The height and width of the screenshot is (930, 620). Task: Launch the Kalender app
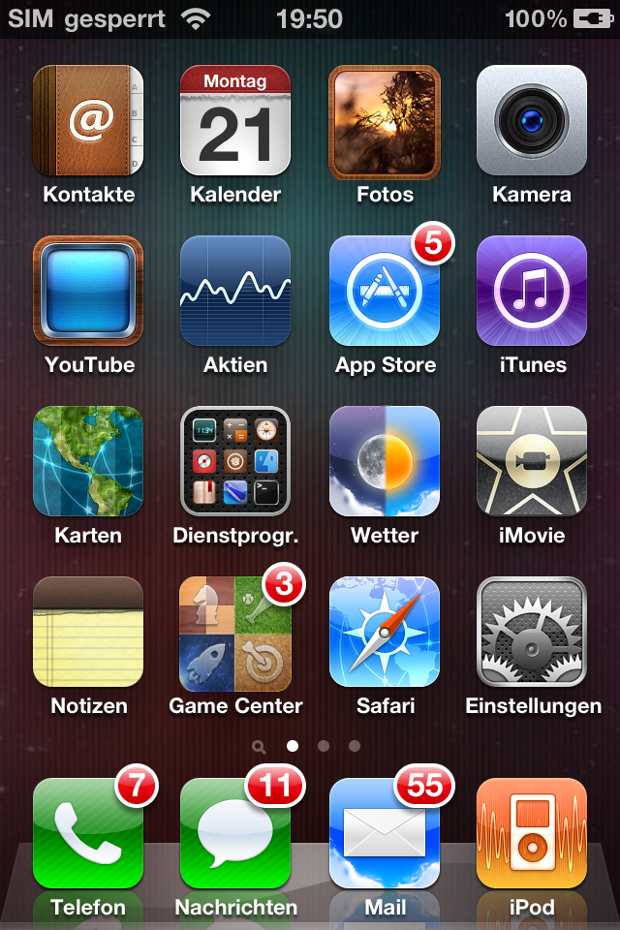[x=235, y=121]
